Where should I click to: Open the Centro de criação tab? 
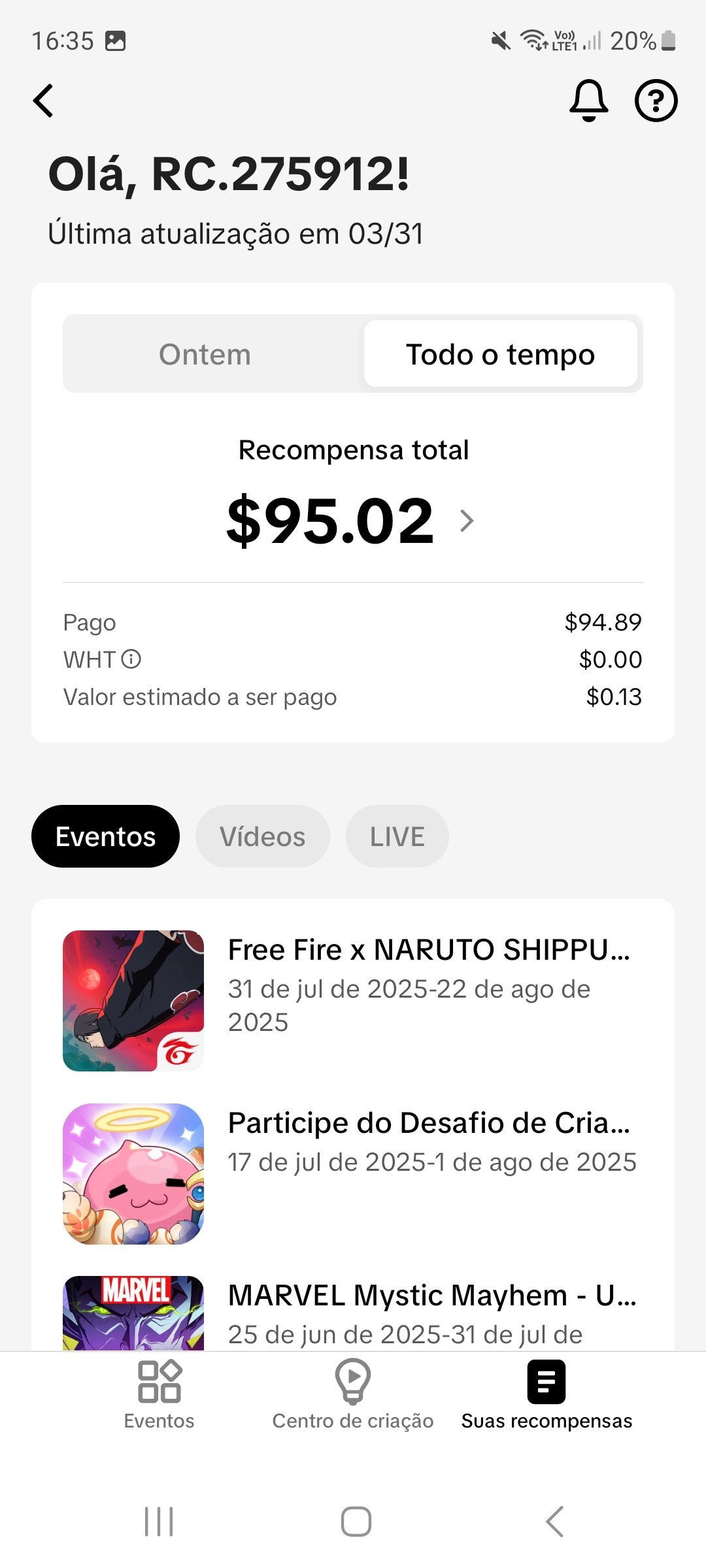[x=353, y=1395]
